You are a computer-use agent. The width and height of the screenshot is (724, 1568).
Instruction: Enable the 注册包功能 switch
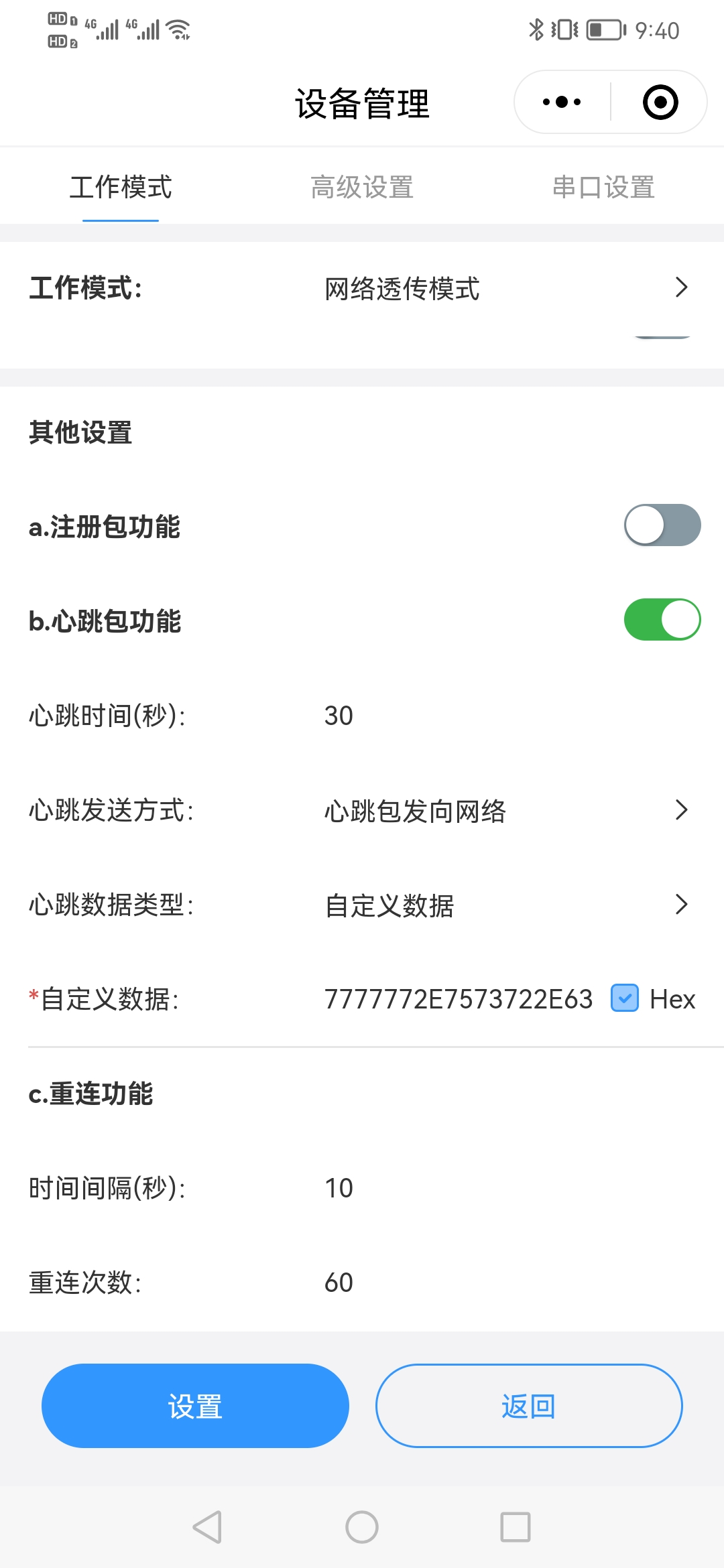point(662,525)
